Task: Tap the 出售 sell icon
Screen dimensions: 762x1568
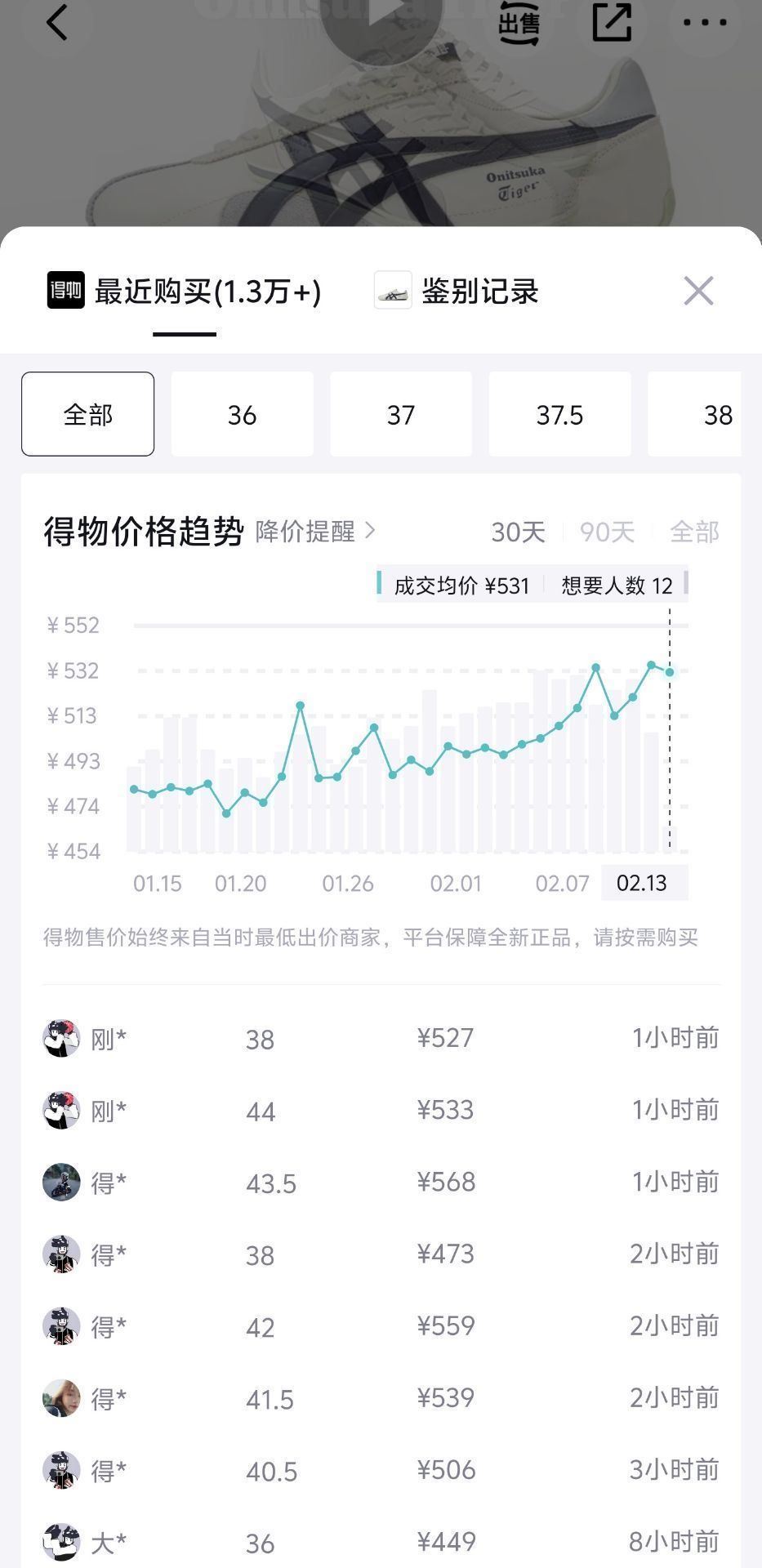Action: 519,22
